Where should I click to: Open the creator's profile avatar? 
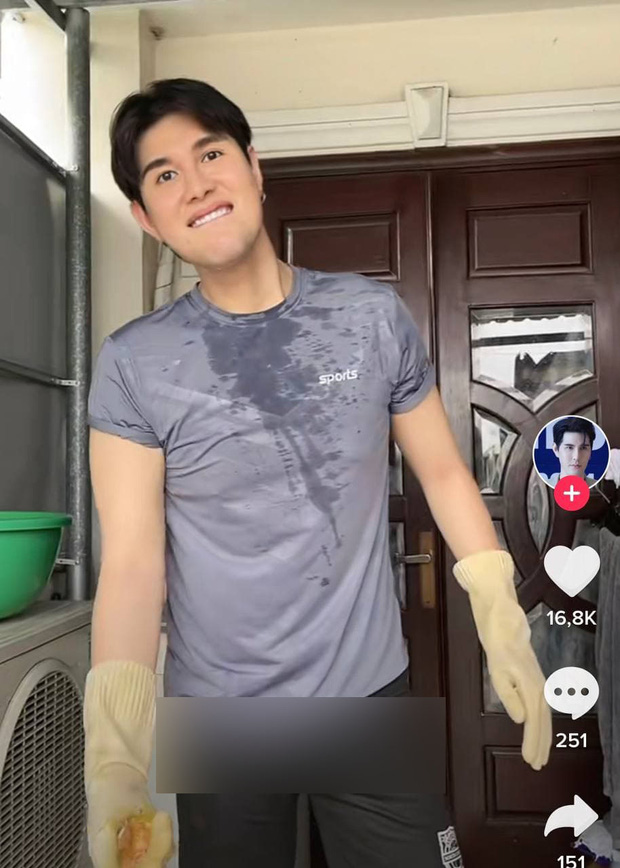pos(571,449)
